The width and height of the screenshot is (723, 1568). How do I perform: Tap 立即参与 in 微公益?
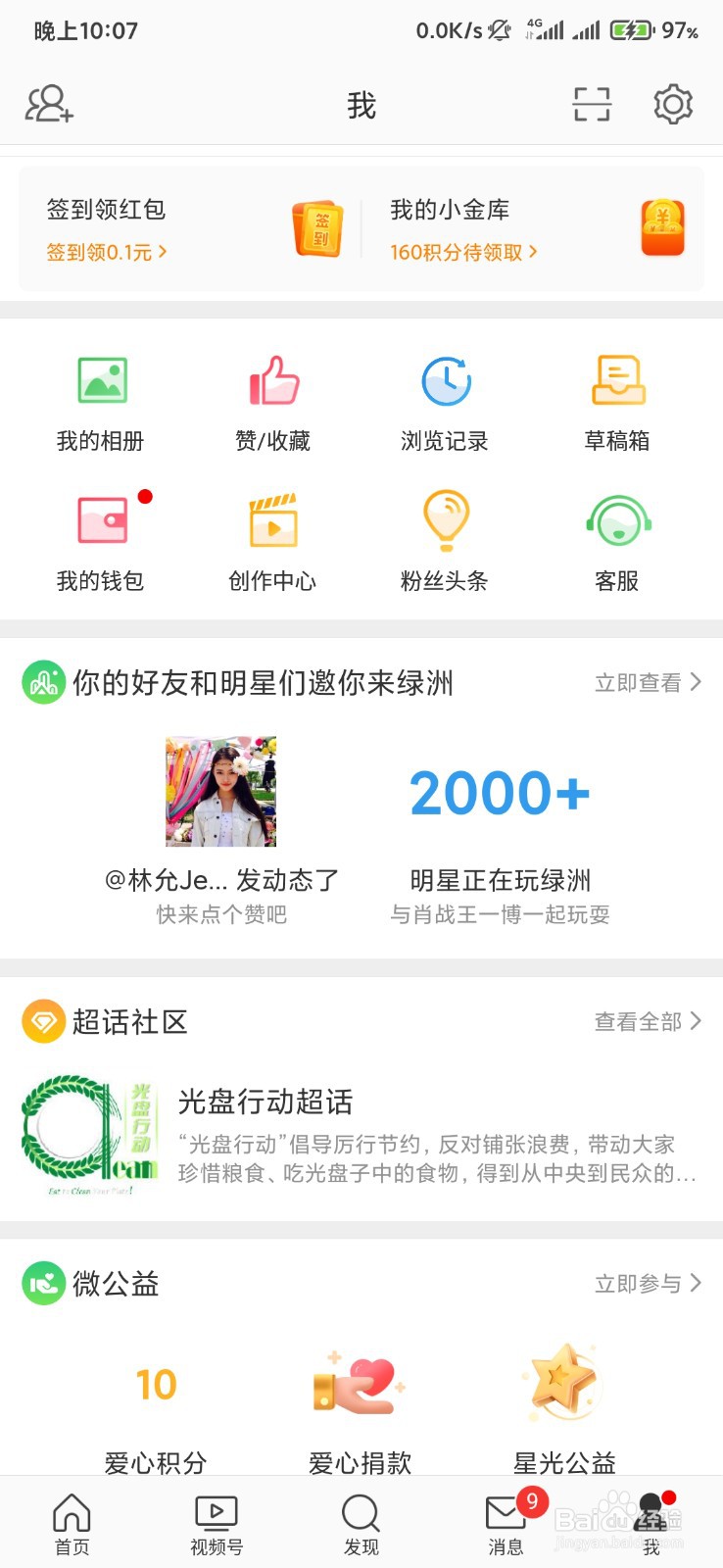click(648, 1284)
